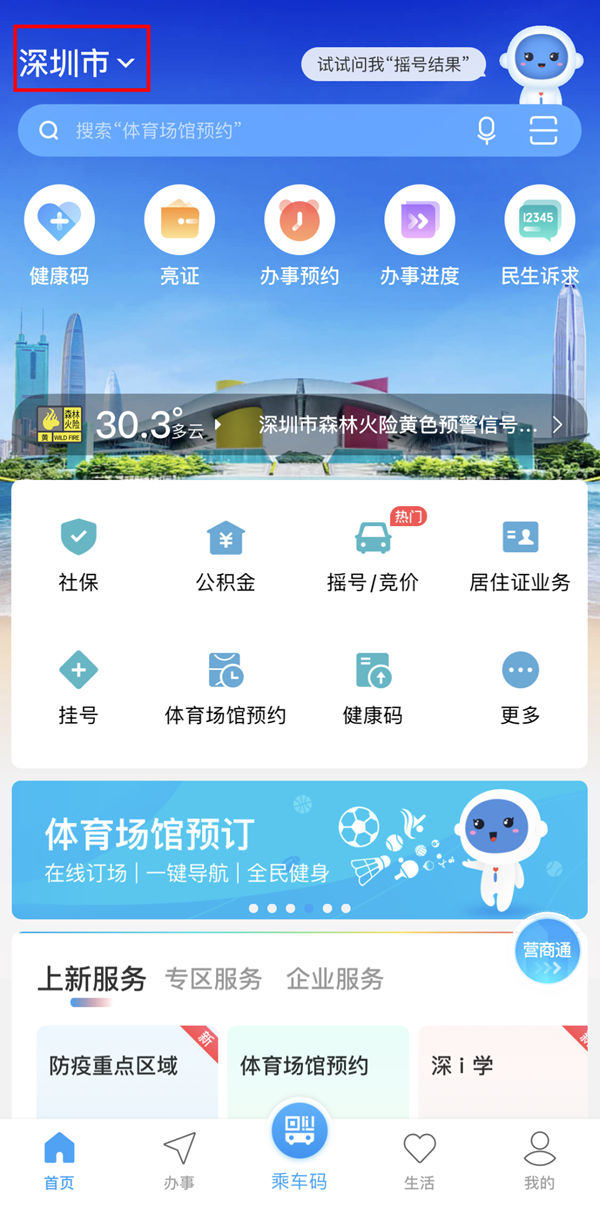Open 社保 service
The image size is (600, 1215).
[78, 555]
